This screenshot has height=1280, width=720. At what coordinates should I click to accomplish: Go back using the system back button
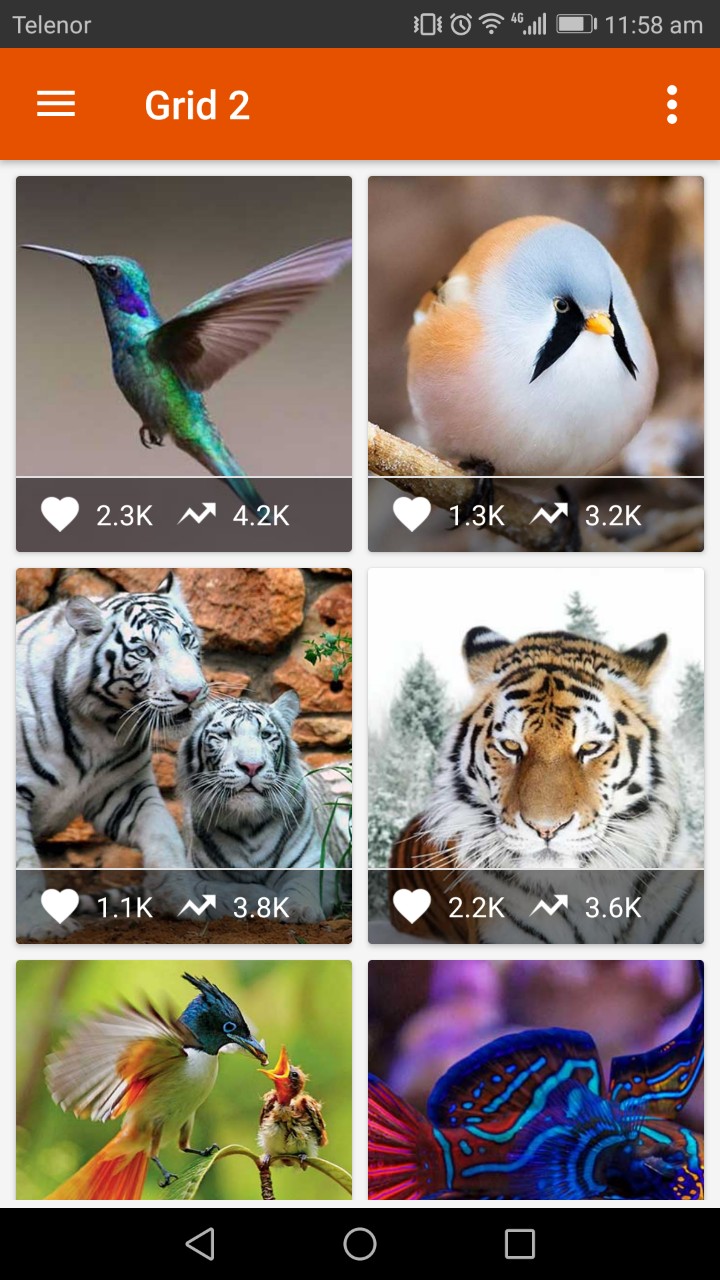click(x=200, y=1244)
